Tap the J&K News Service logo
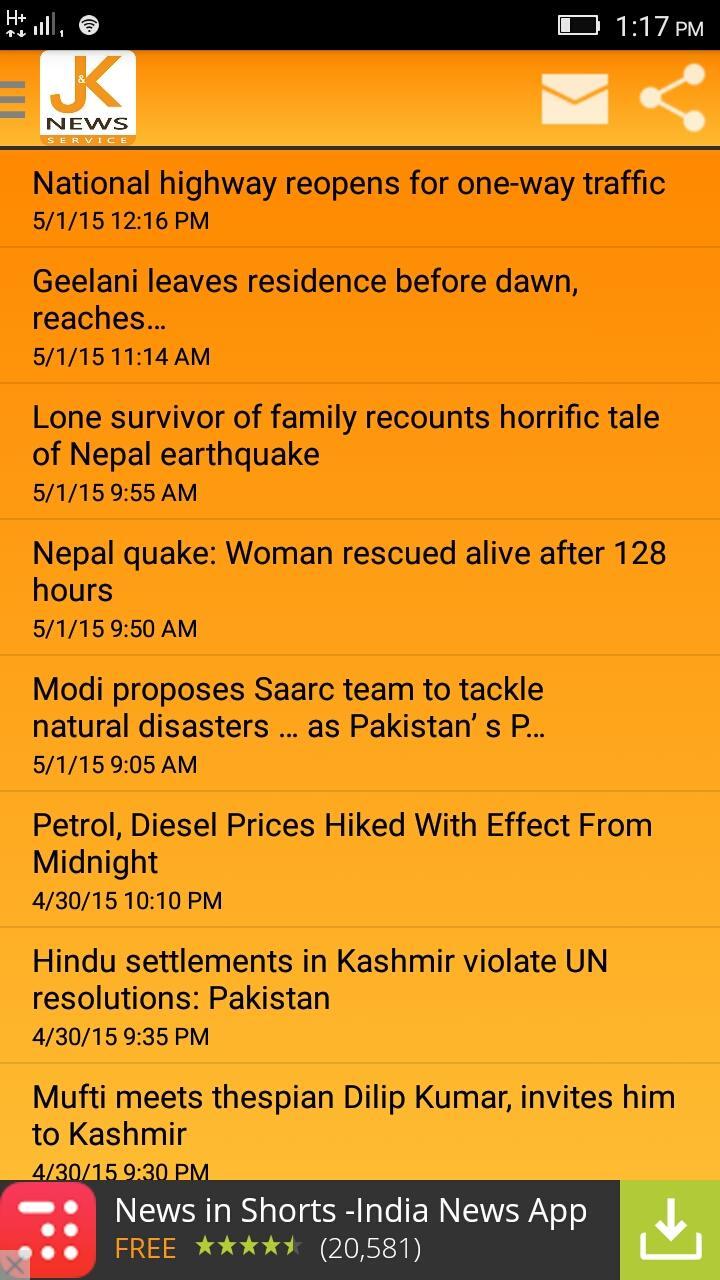Image resolution: width=720 pixels, height=1280 pixels. tap(86, 96)
